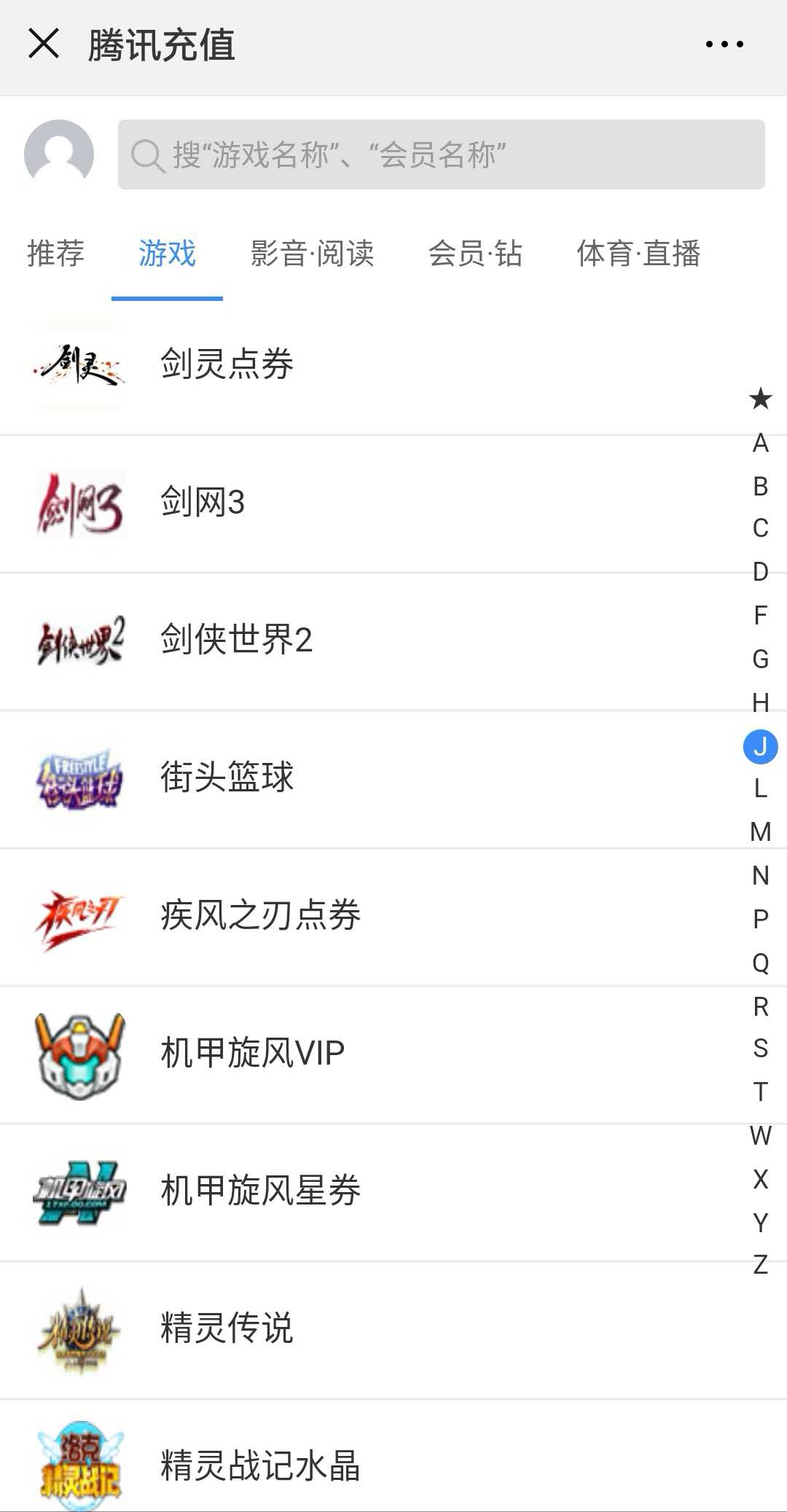Jump to the star section in index
This screenshot has height=1512, width=787.
(x=760, y=399)
